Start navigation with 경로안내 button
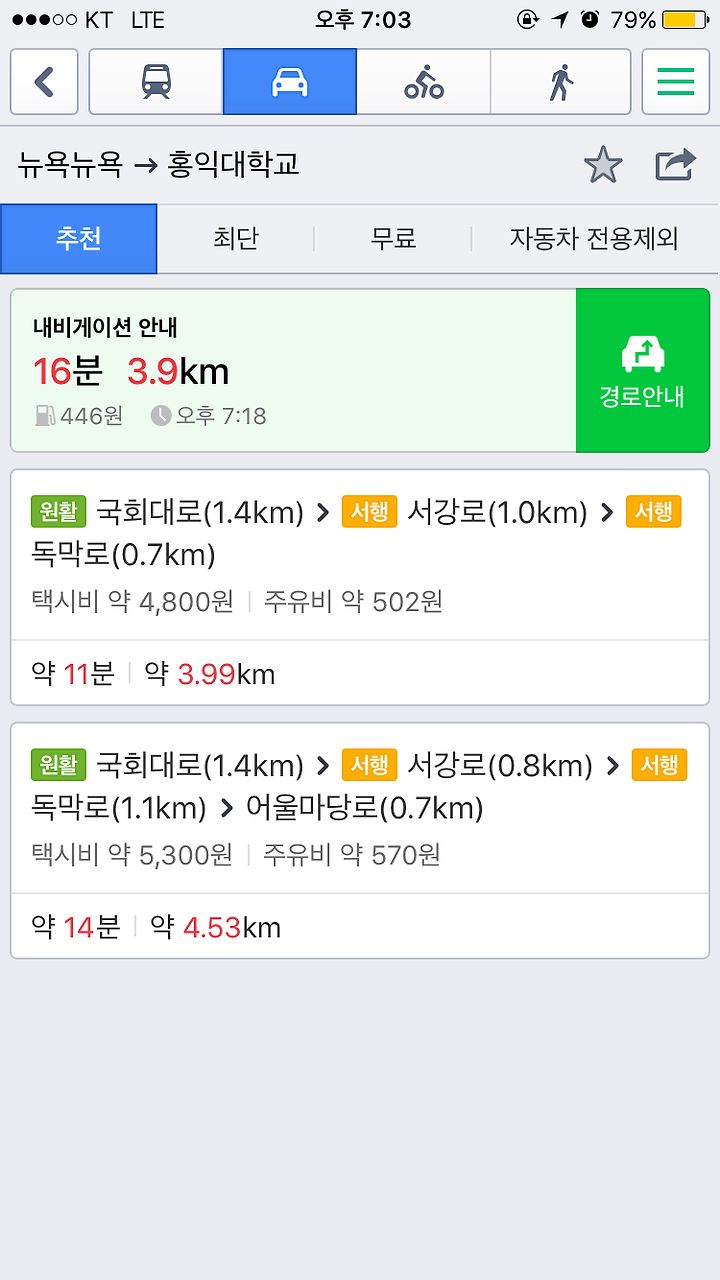 (x=643, y=371)
